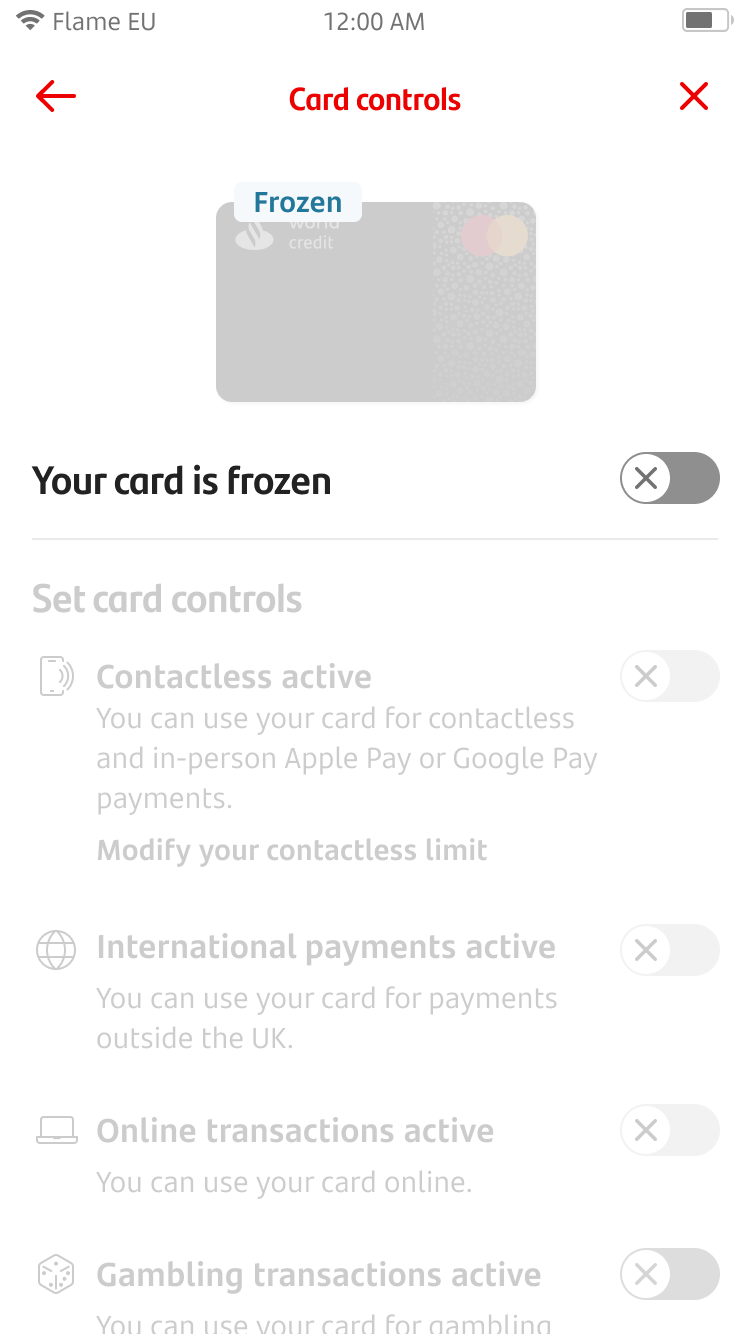
Task: Unfreeze the card using the frozen switch
Action: coord(669,478)
